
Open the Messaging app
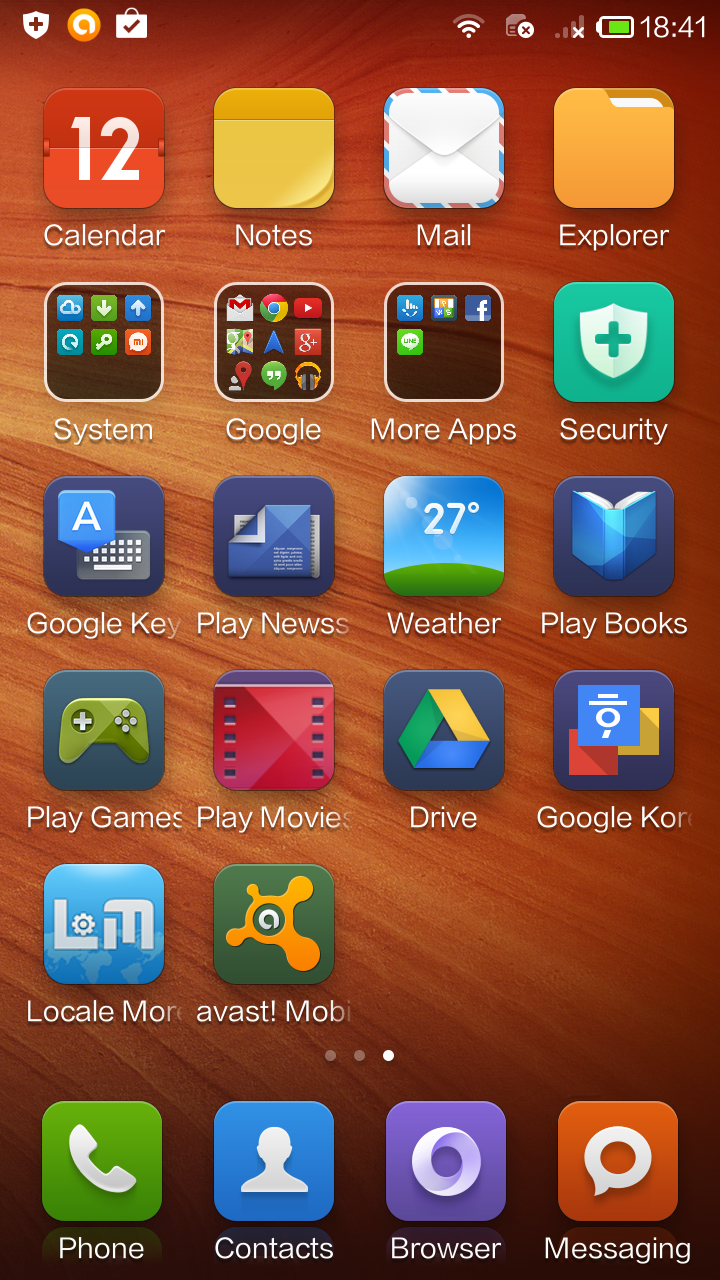pos(618,1162)
